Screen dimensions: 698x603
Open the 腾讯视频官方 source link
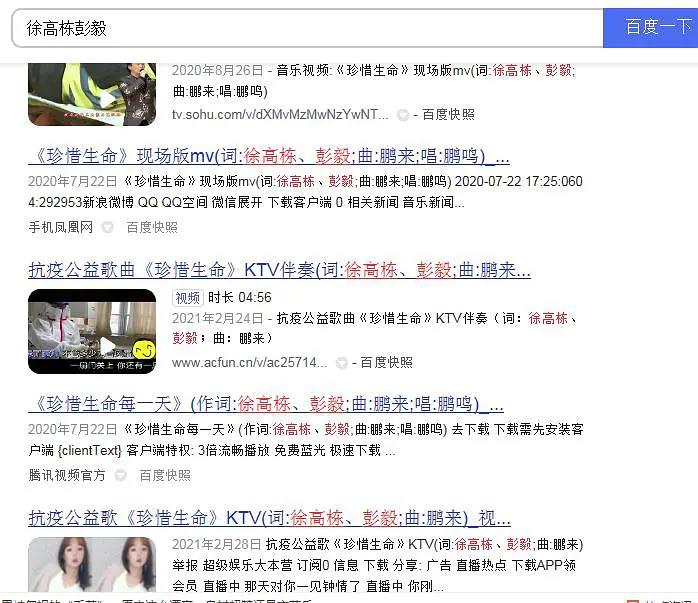66,475
